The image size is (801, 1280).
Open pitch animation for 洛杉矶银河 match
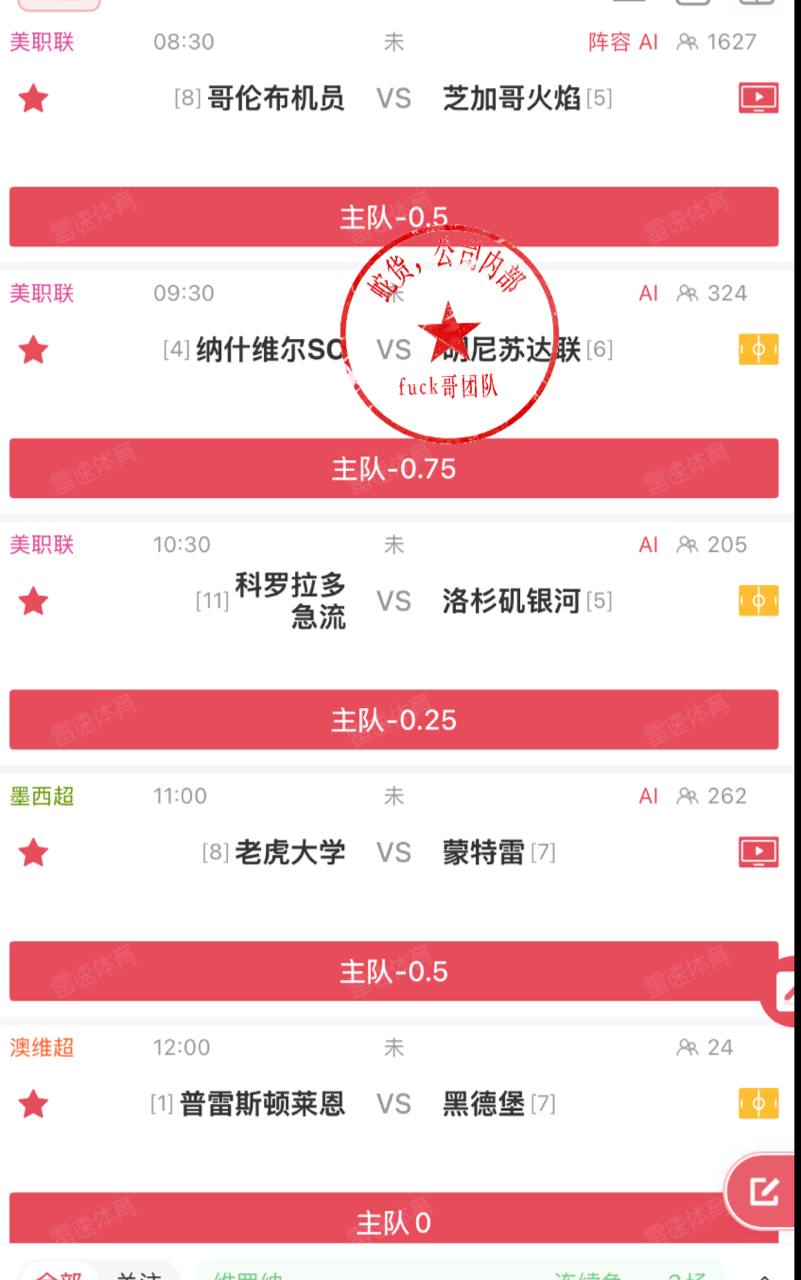tap(758, 601)
